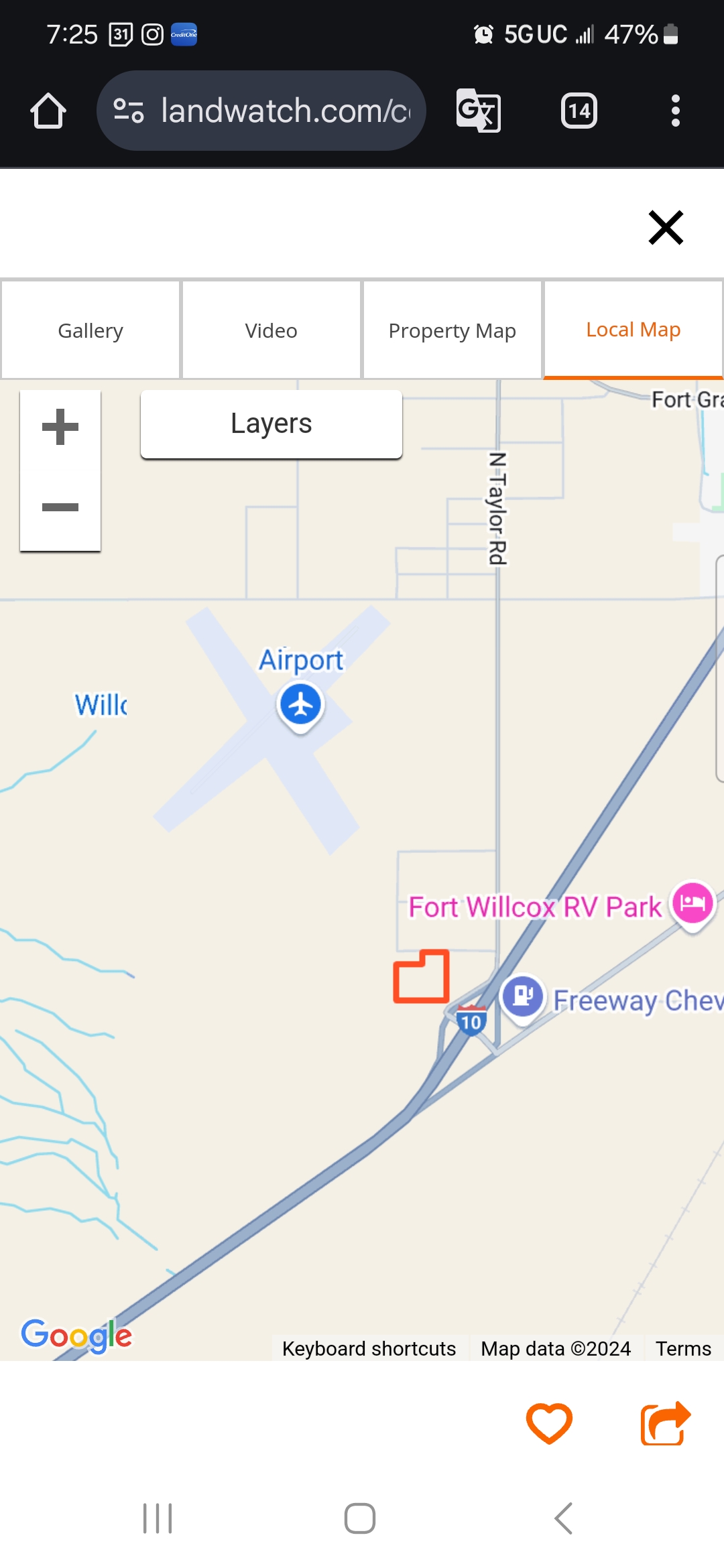Tap the Fort Willcox RV Park marker
The image size is (724, 1568).
[692, 903]
